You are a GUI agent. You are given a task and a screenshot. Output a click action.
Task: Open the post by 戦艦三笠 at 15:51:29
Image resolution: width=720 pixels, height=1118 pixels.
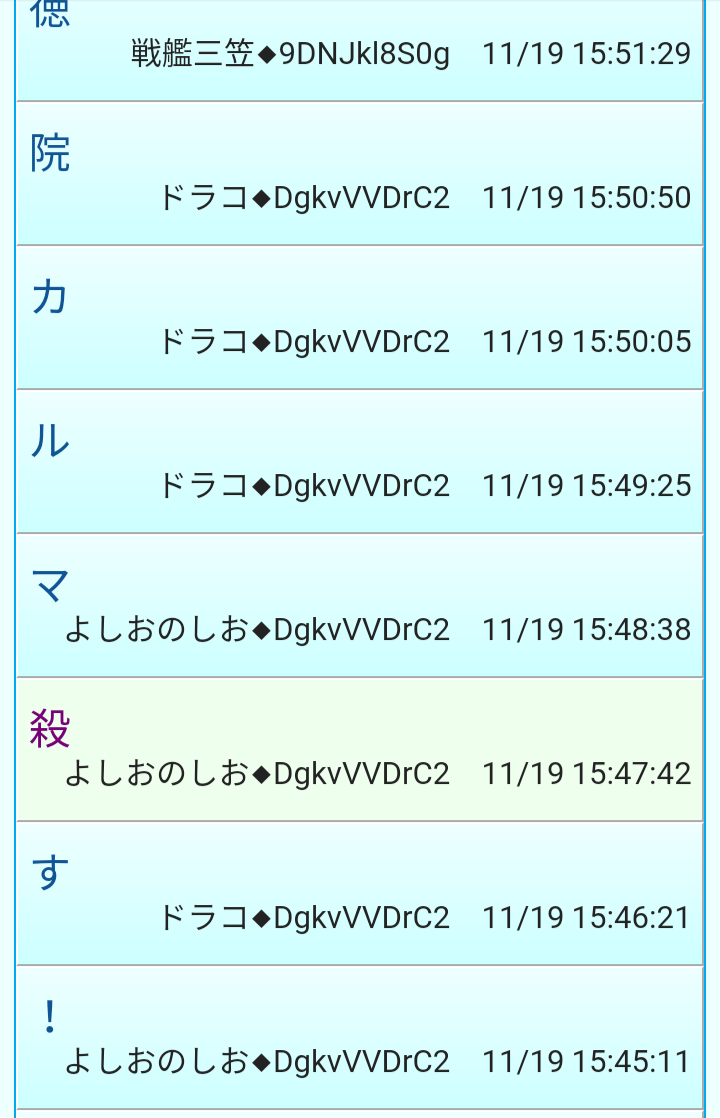tap(50, 14)
